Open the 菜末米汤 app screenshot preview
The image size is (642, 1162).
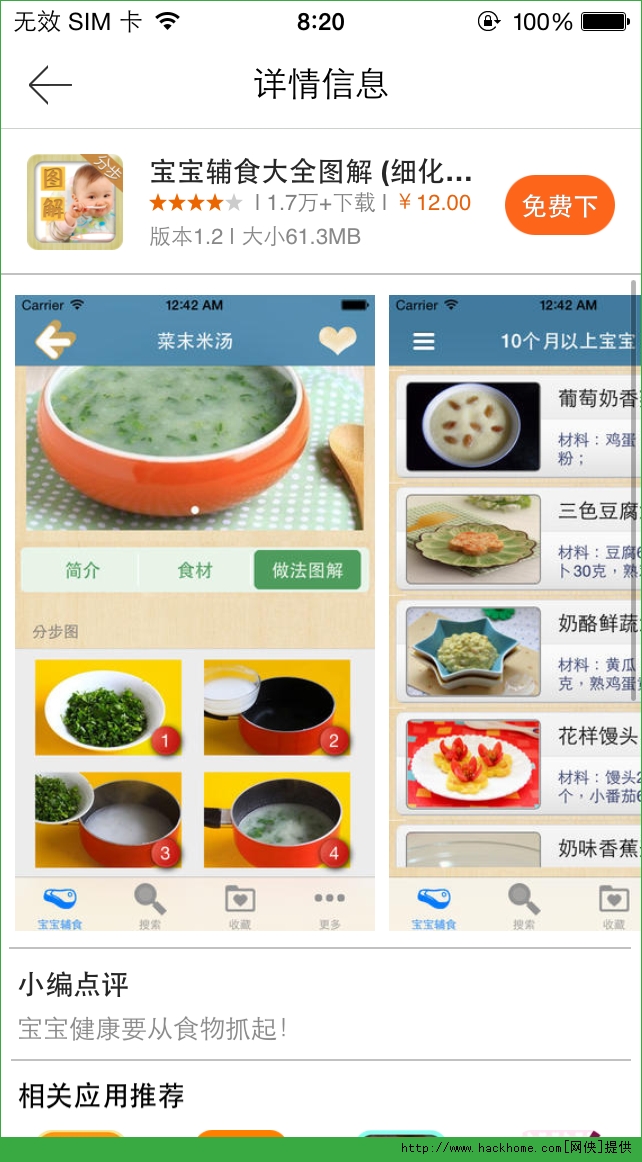coord(195,612)
